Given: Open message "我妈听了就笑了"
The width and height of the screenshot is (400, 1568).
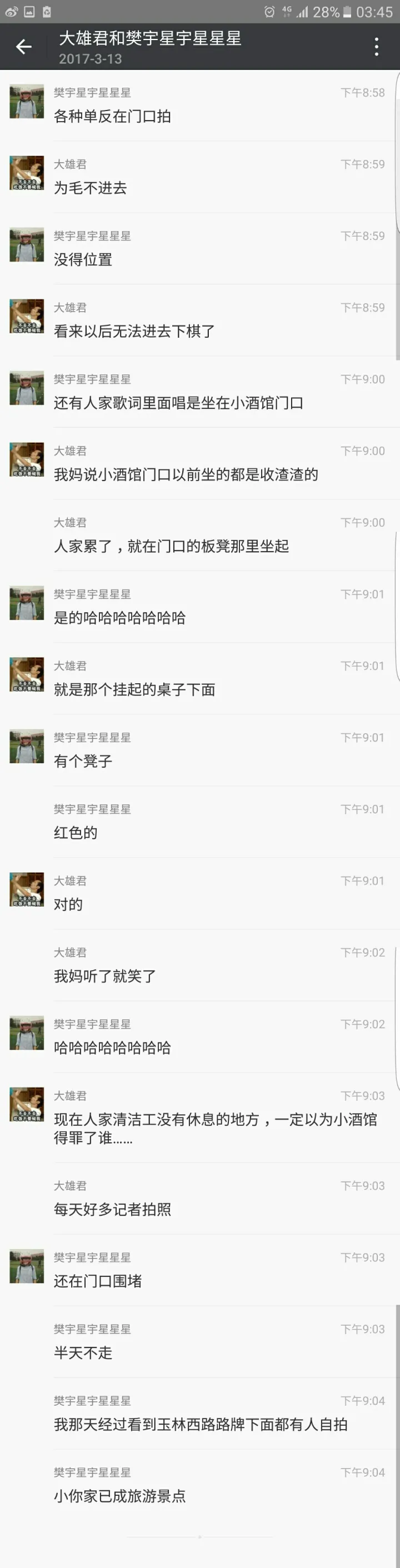Looking at the screenshot, I should click(104, 976).
